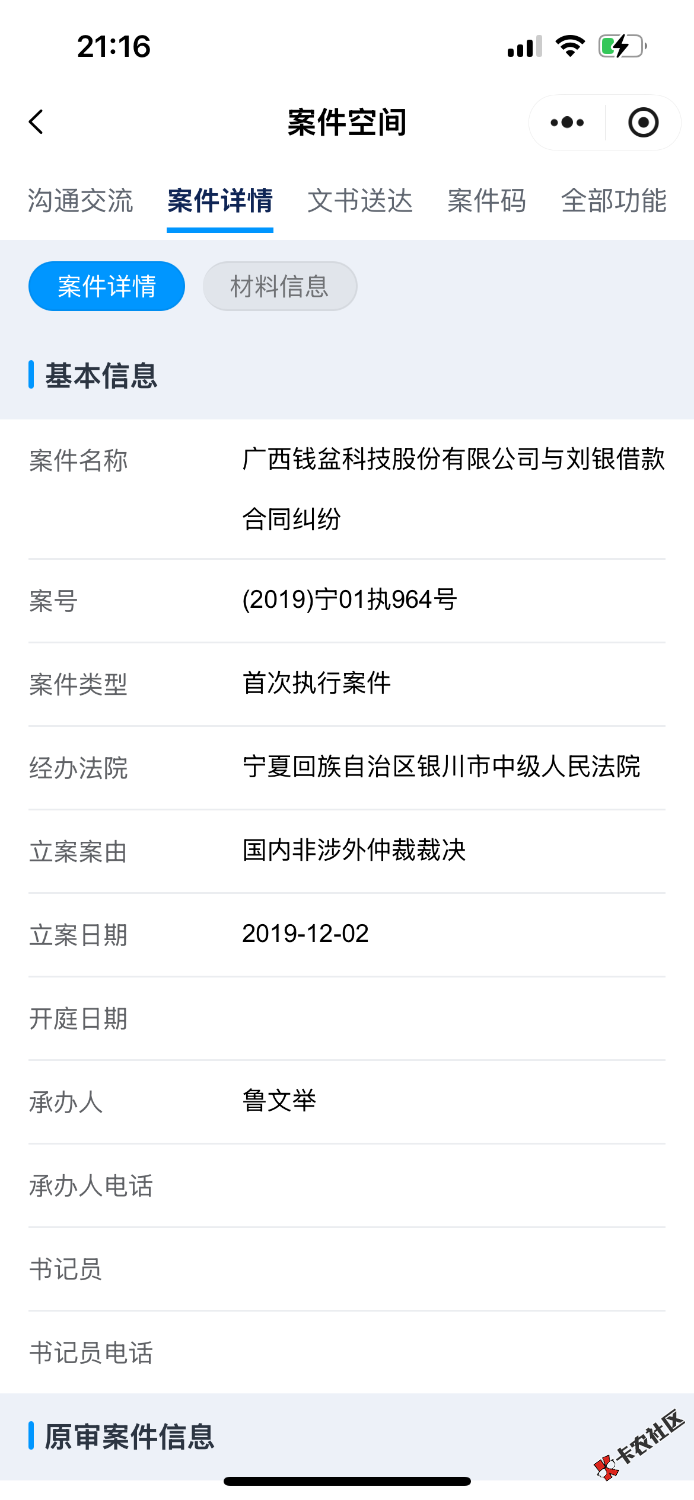The image size is (694, 1500).
Task: Go back using the top-left arrow
Action: click(37, 123)
